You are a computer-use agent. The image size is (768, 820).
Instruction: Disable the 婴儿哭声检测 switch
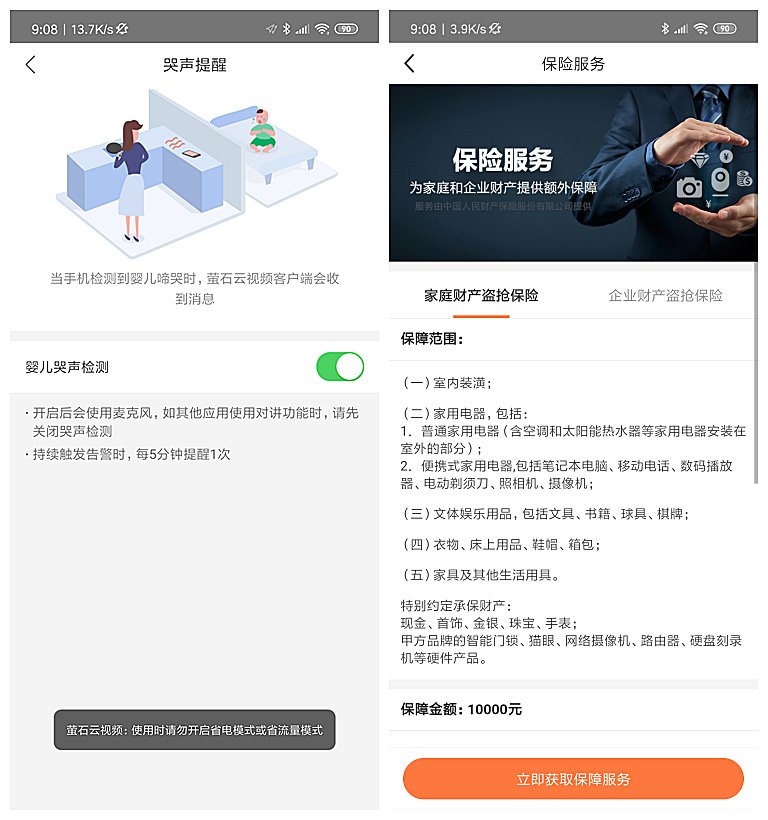(339, 367)
